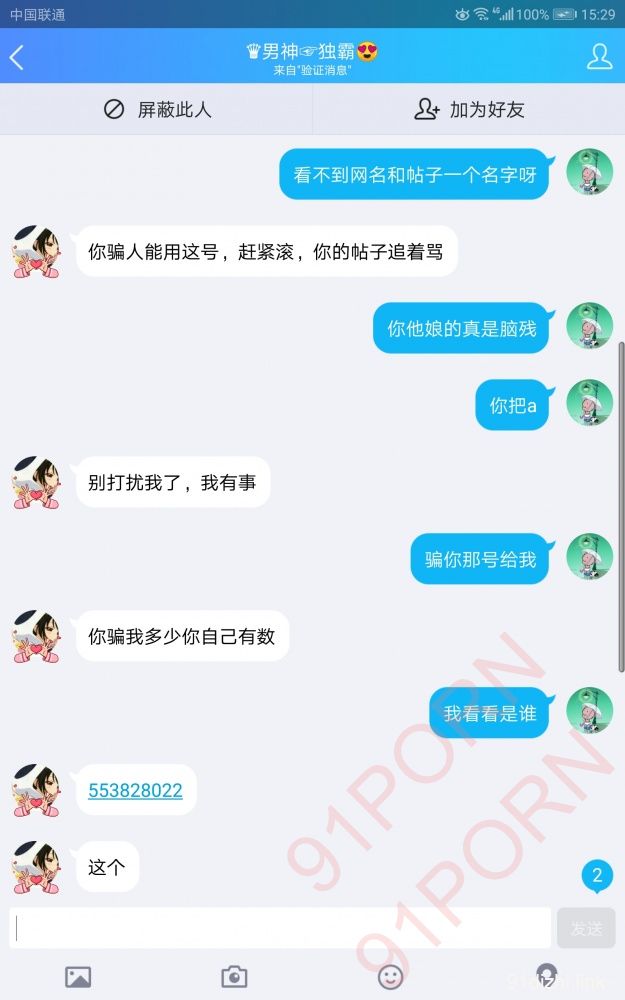
Task: Open the contact profile icon
Action: pyautogui.click(x=599, y=57)
